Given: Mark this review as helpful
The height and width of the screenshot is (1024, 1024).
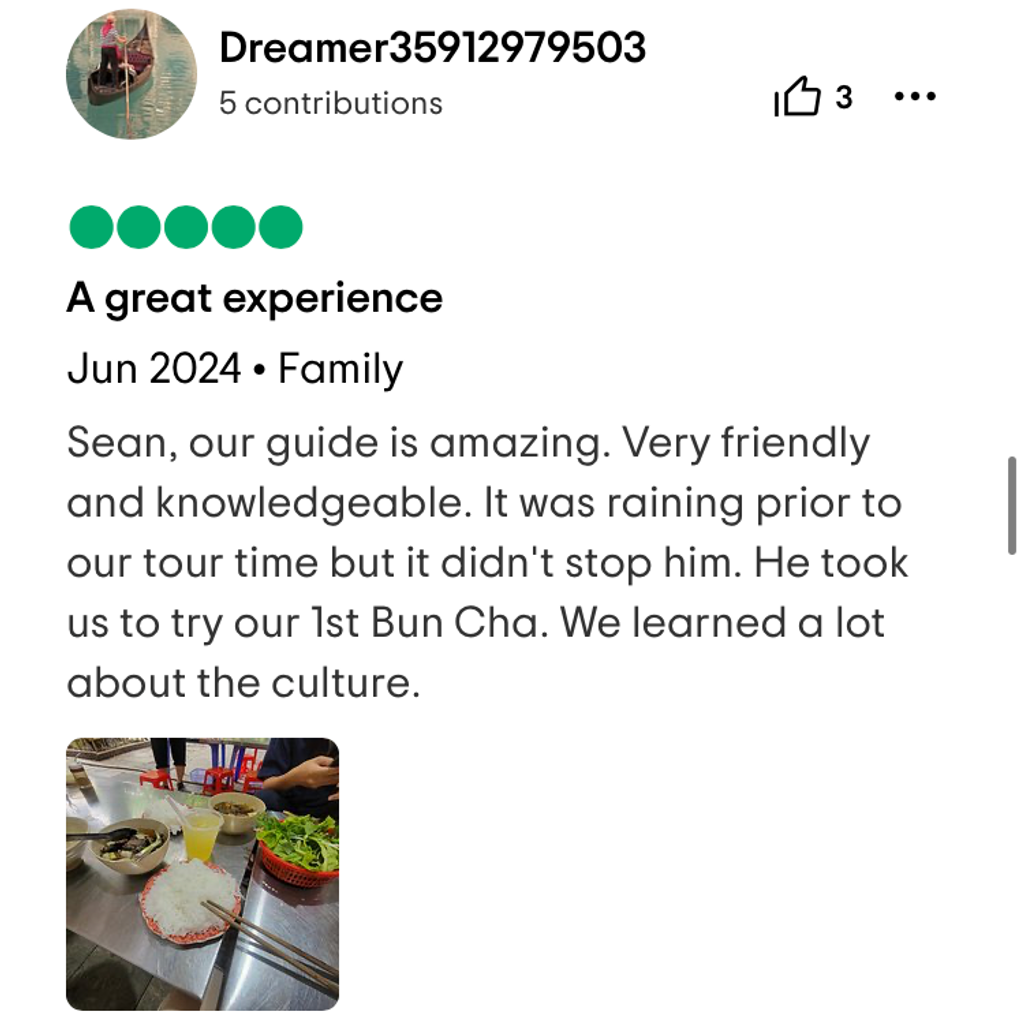Looking at the screenshot, I should pos(799,98).
